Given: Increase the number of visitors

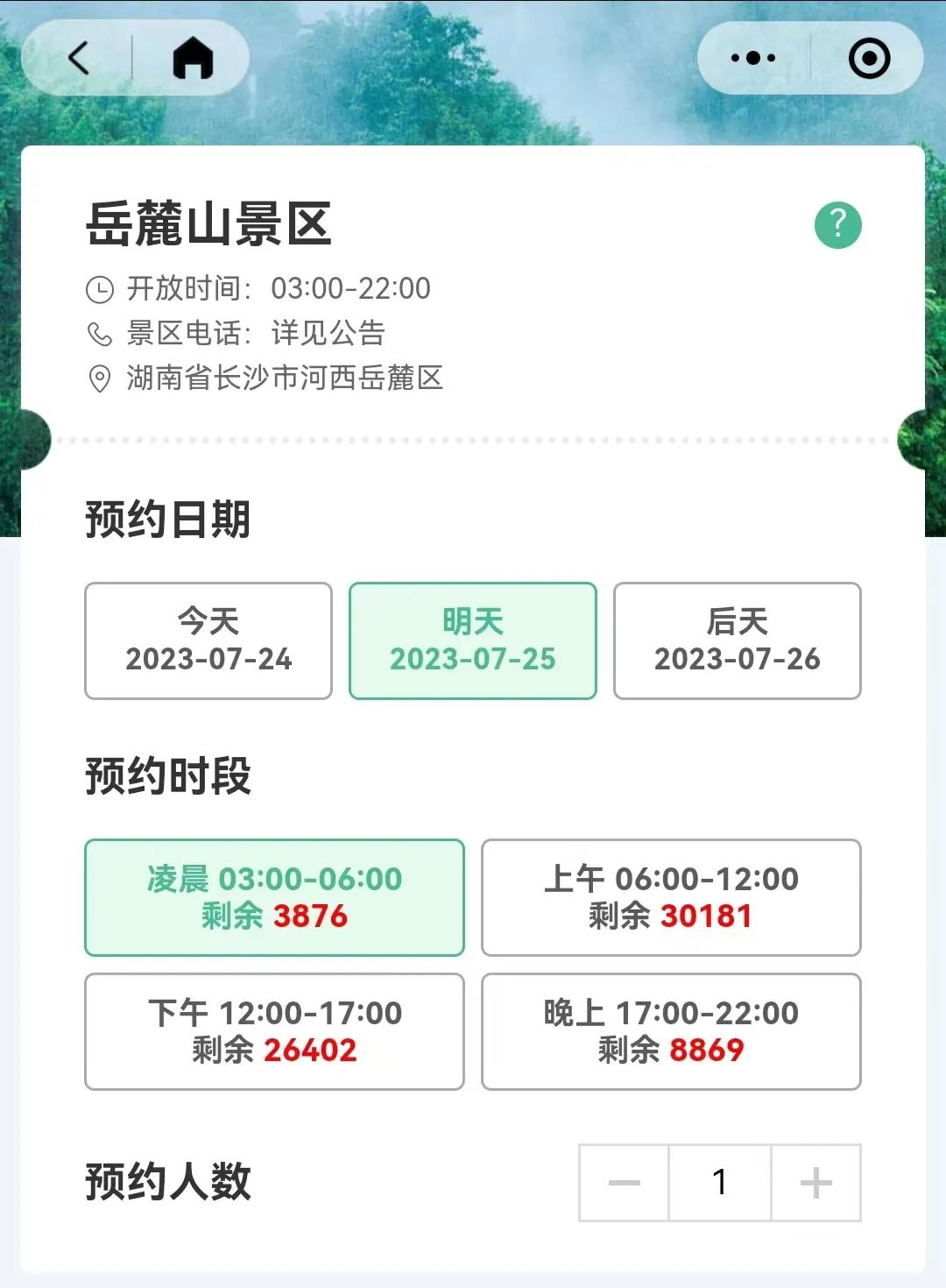Looking at the screenshot, I should 815,1183.
